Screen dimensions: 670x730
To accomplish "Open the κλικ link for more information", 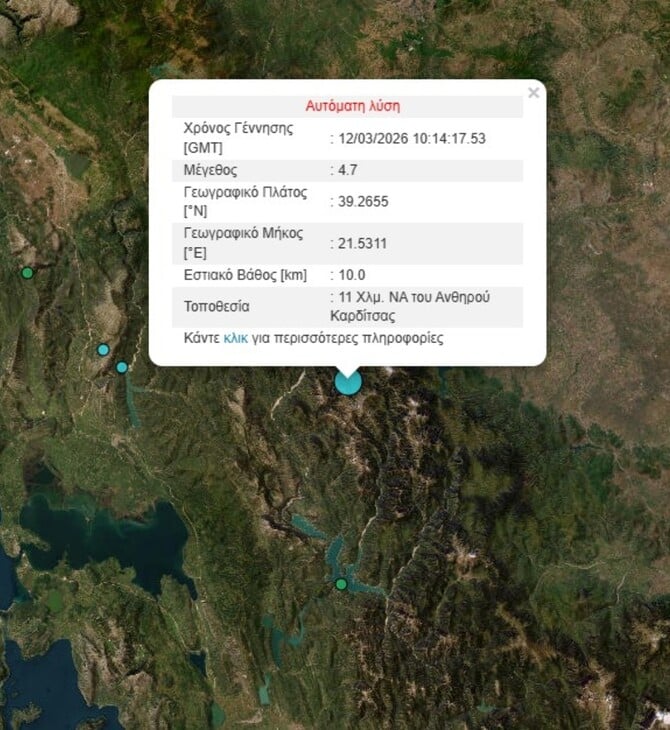I will [x=234, y=338].
